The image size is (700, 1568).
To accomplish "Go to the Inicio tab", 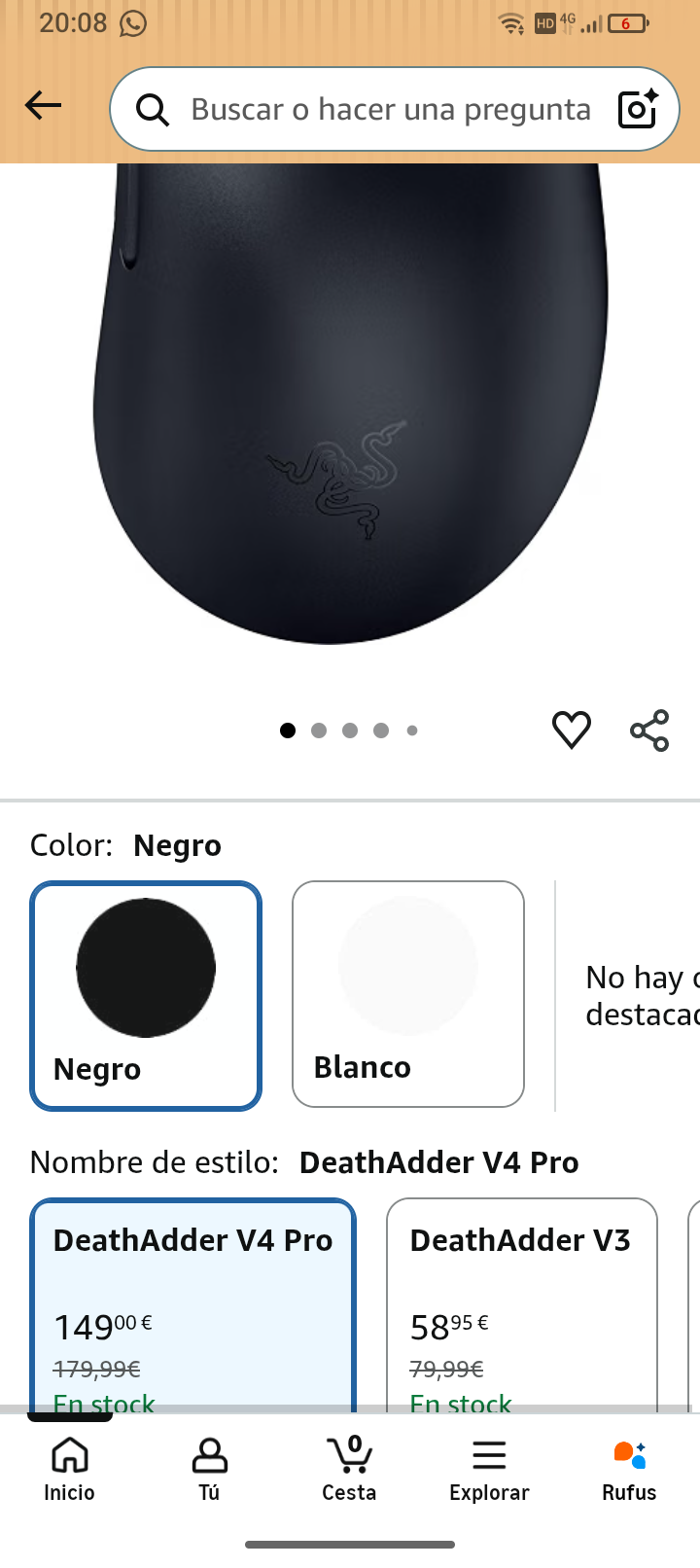I will (70, 1470).
